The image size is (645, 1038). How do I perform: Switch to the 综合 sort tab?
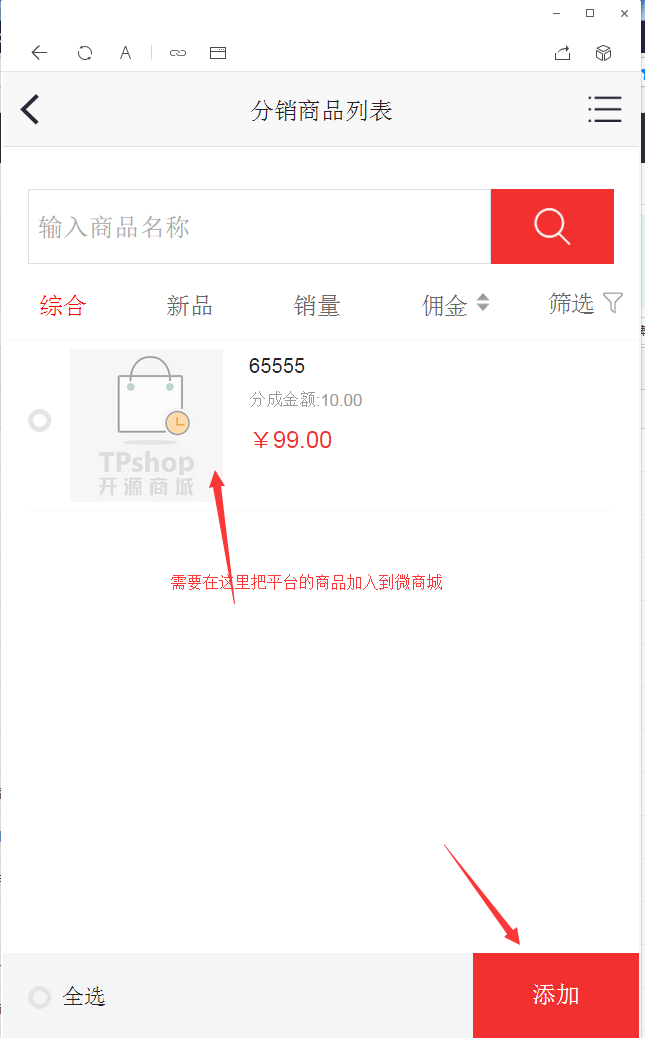point(63,306)
